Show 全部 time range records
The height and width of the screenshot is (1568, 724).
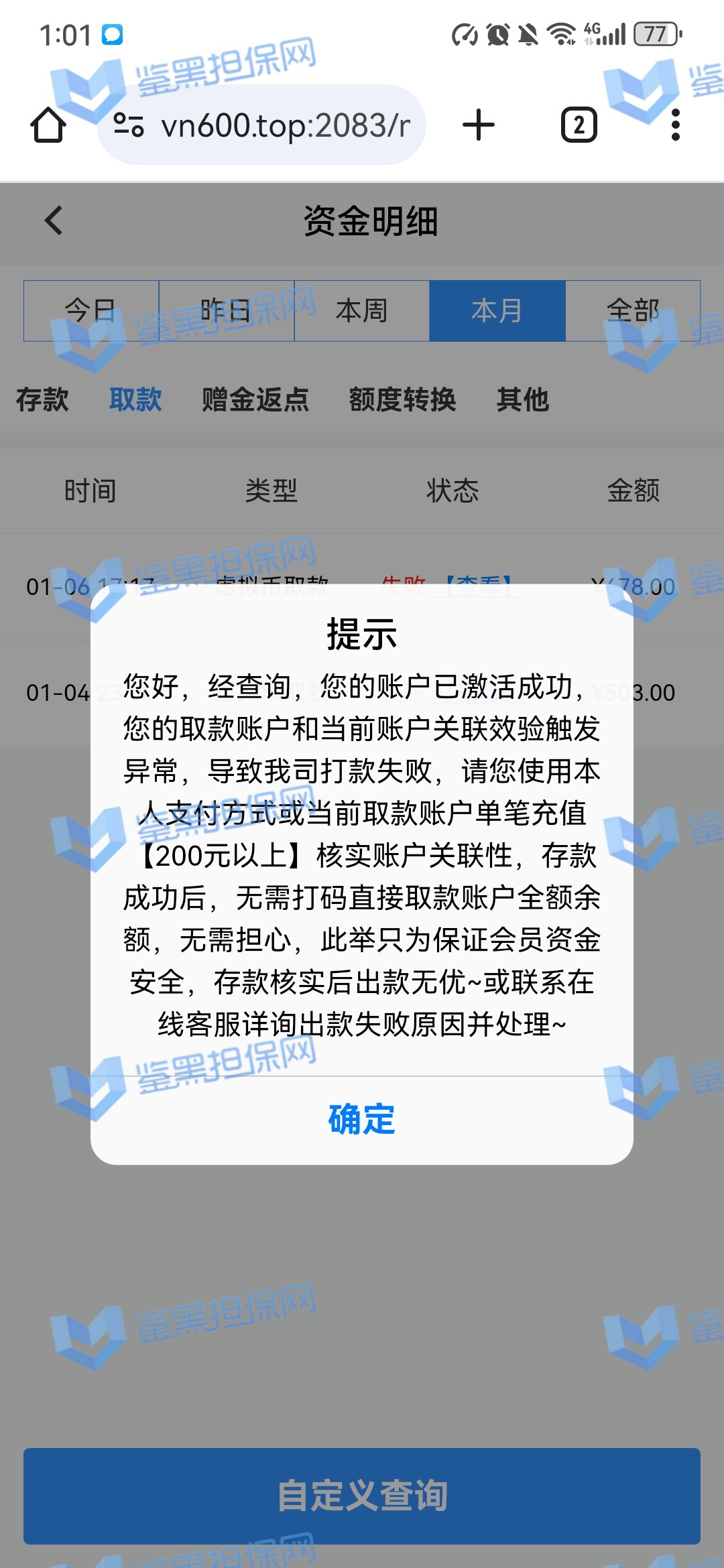633,311
